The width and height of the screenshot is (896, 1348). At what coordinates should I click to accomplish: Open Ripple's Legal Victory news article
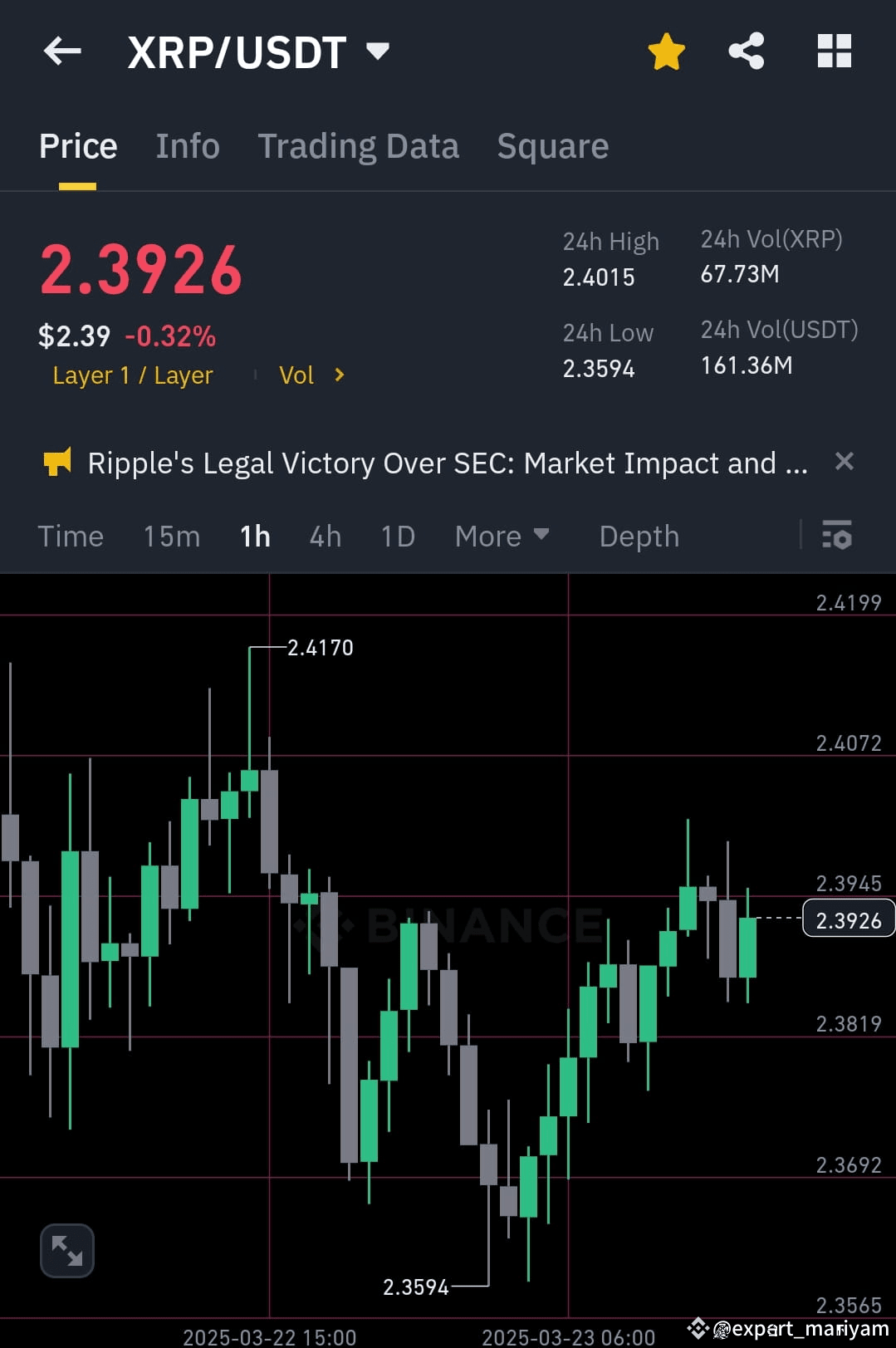click(x=446, y=463)
